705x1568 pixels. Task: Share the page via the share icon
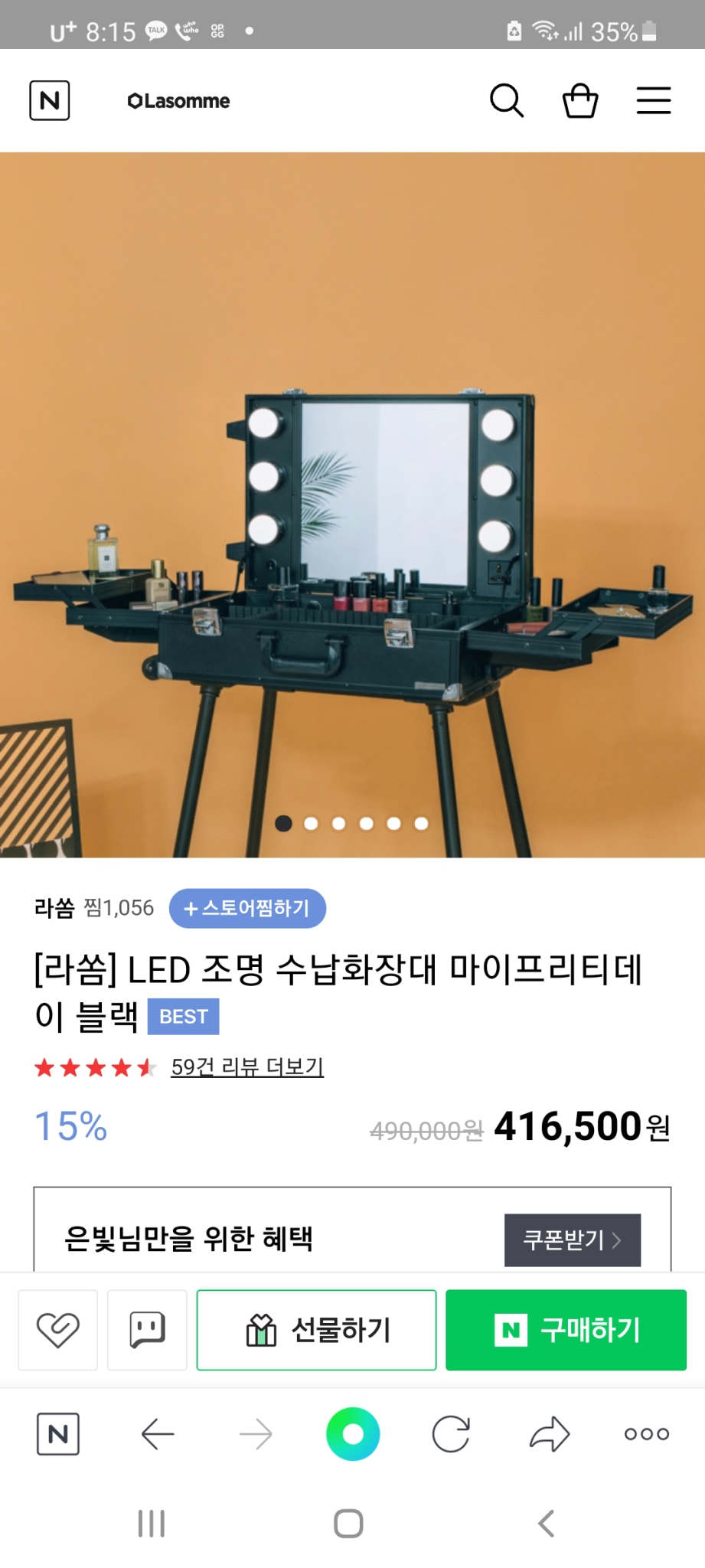pyautogui.click(x=548, y=1435)
